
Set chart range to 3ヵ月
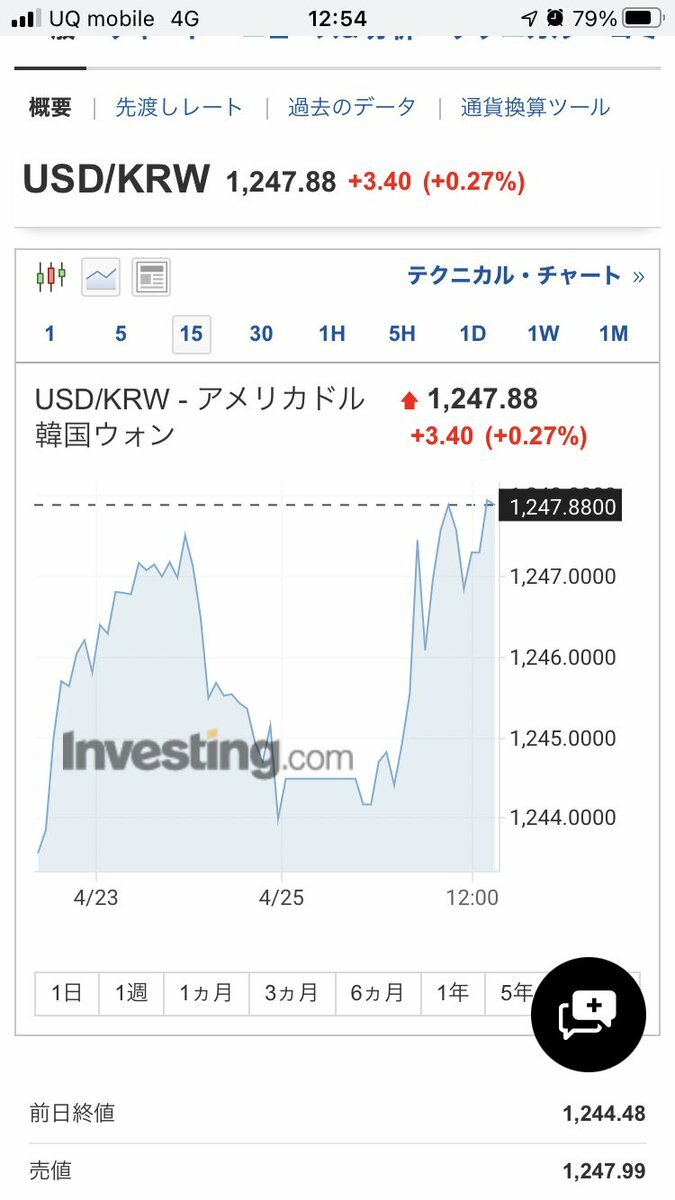pos(291,993)
